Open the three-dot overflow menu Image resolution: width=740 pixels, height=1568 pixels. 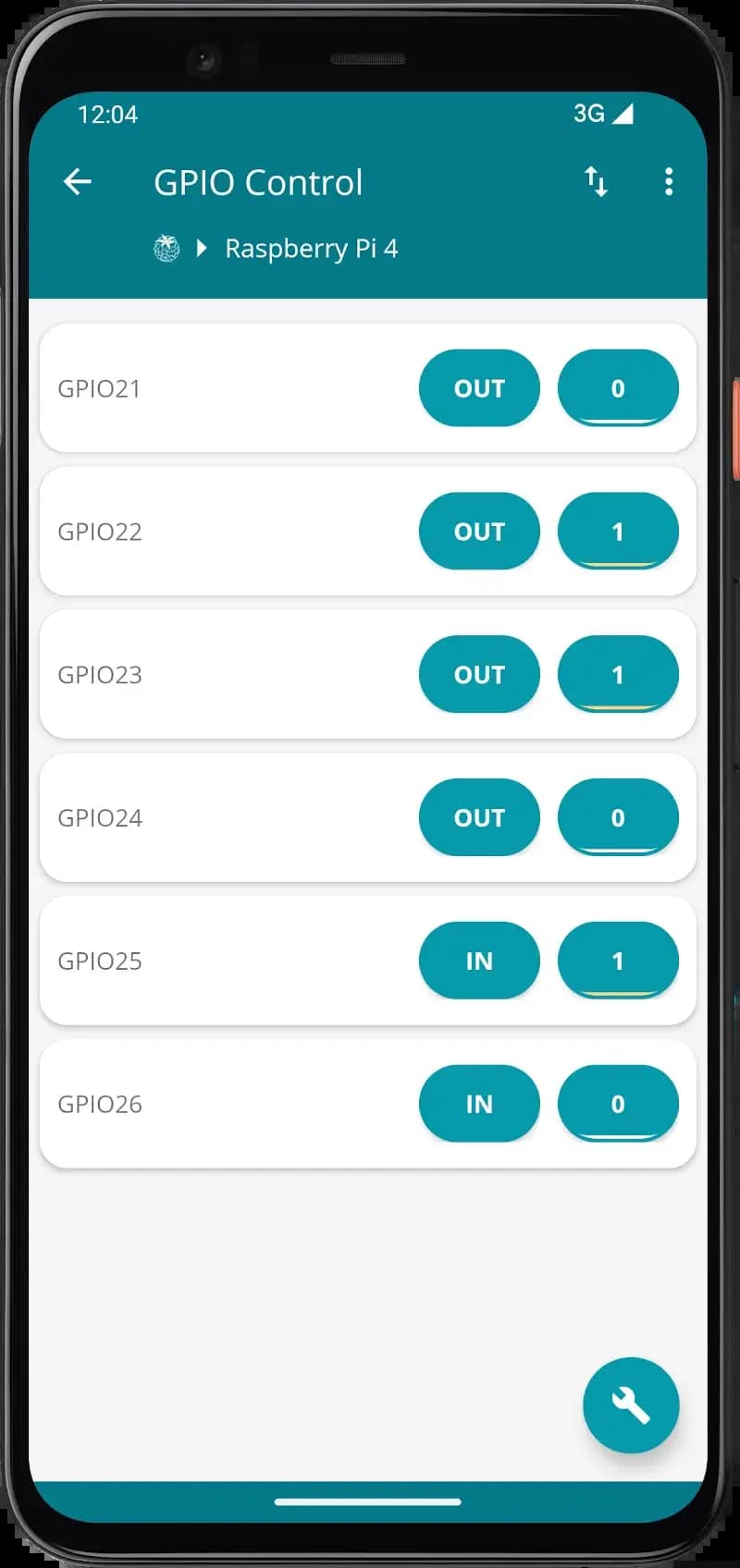pos(668,182)
